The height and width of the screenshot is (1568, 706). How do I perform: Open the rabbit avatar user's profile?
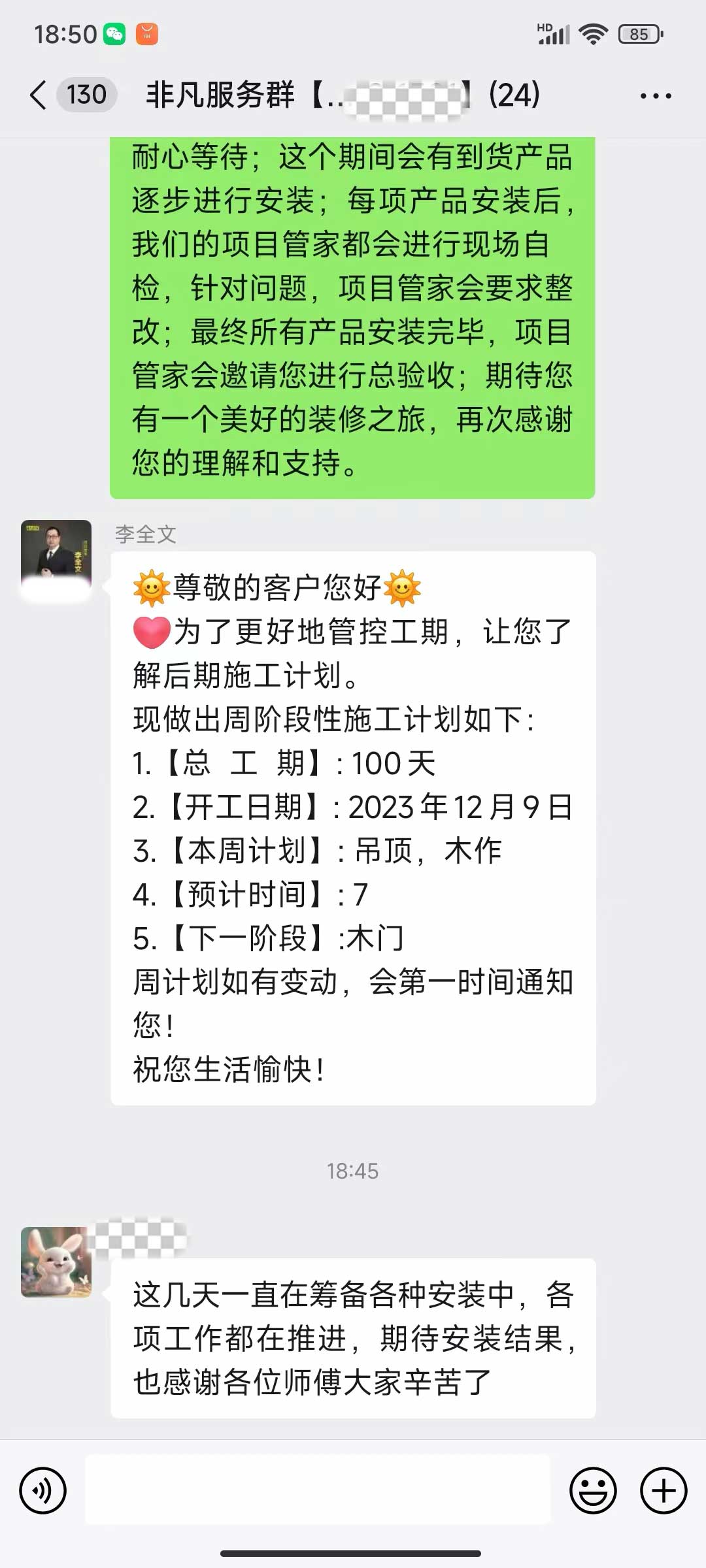point(56,1262)
